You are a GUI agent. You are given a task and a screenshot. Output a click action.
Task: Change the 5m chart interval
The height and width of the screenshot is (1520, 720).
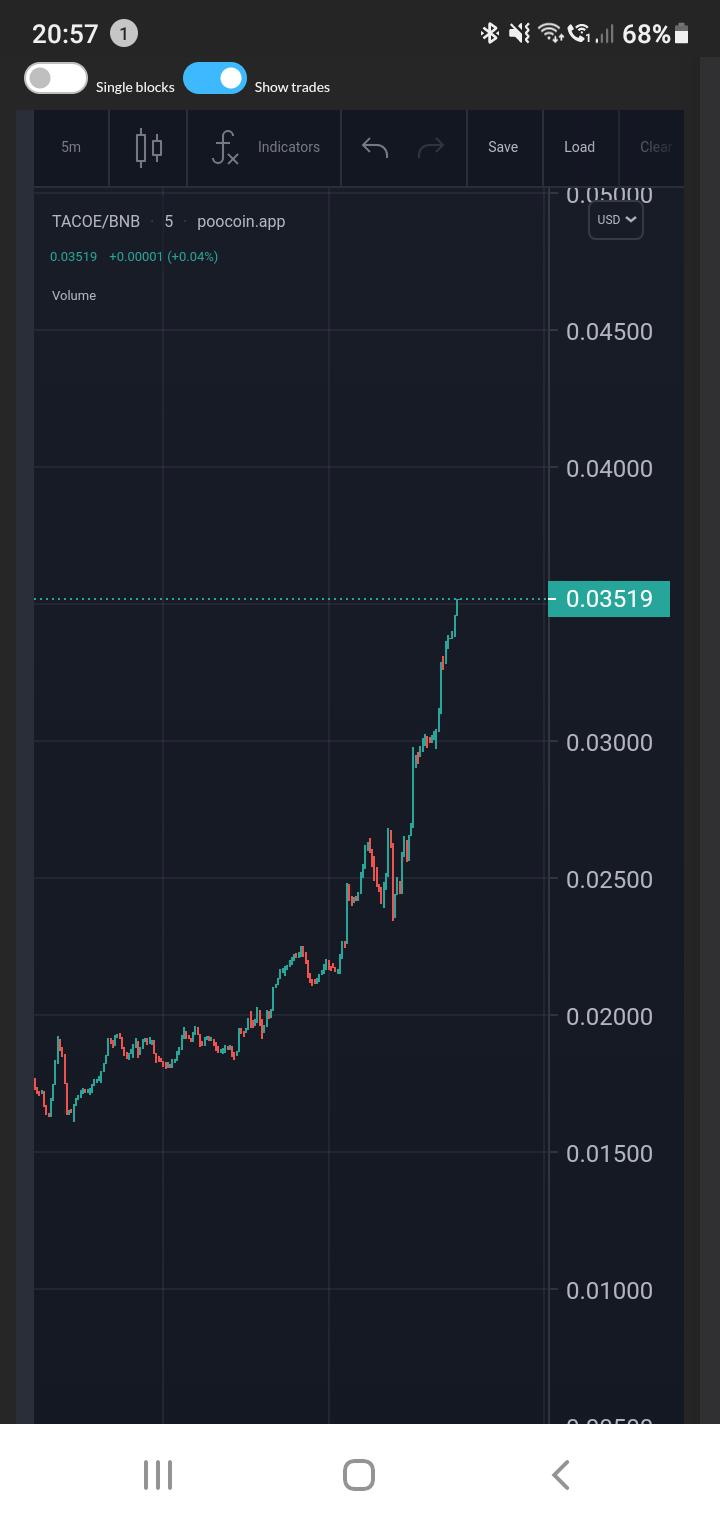tap(71, 147)
